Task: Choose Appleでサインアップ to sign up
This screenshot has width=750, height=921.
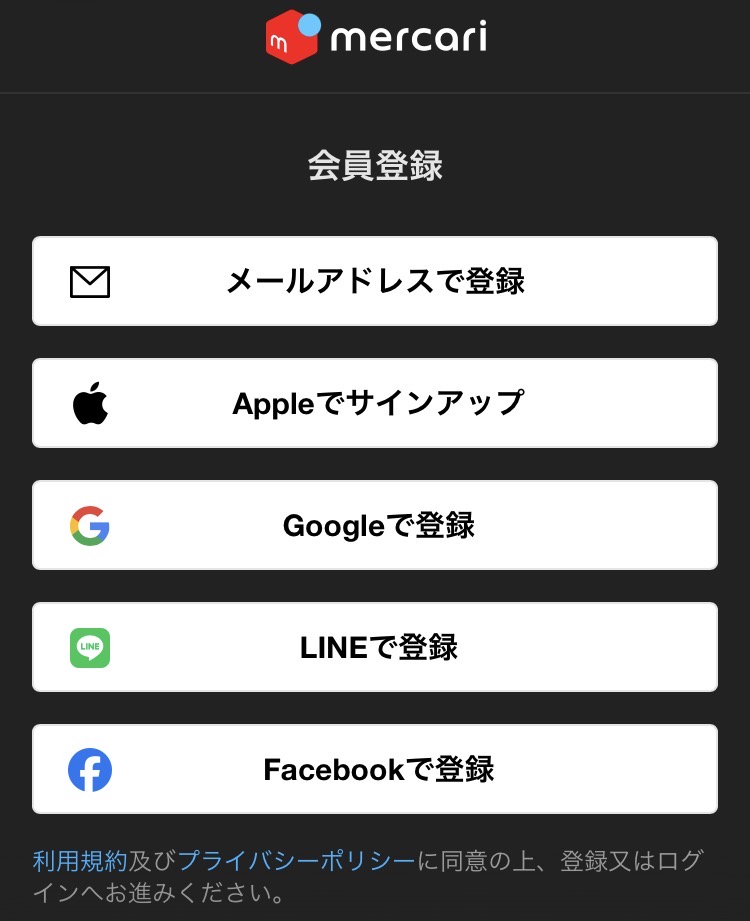Action: pyautogui.click(x=375, y=403)
